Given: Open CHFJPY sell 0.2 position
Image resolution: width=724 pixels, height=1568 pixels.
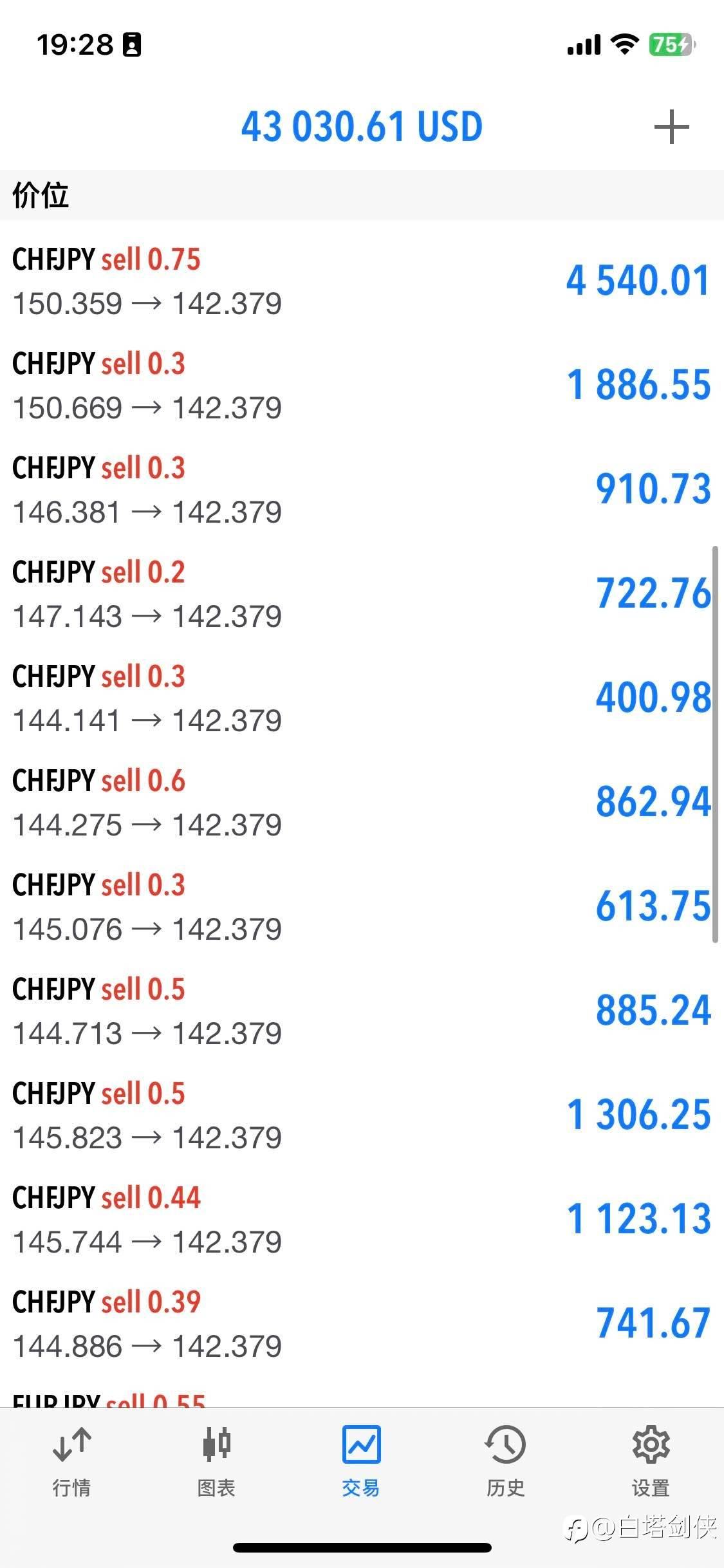Looking at the screenshot, I should coord(362,593).
